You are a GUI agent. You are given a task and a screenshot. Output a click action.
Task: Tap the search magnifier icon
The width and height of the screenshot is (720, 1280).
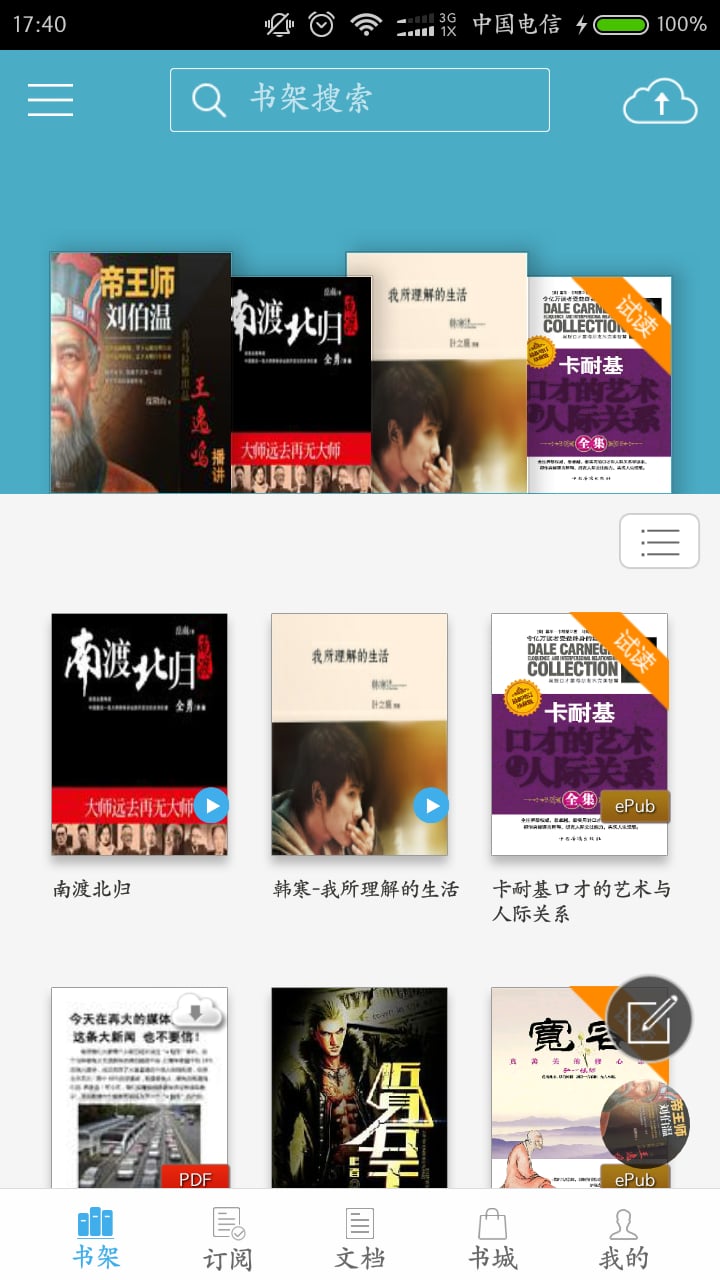coord(207,99)
